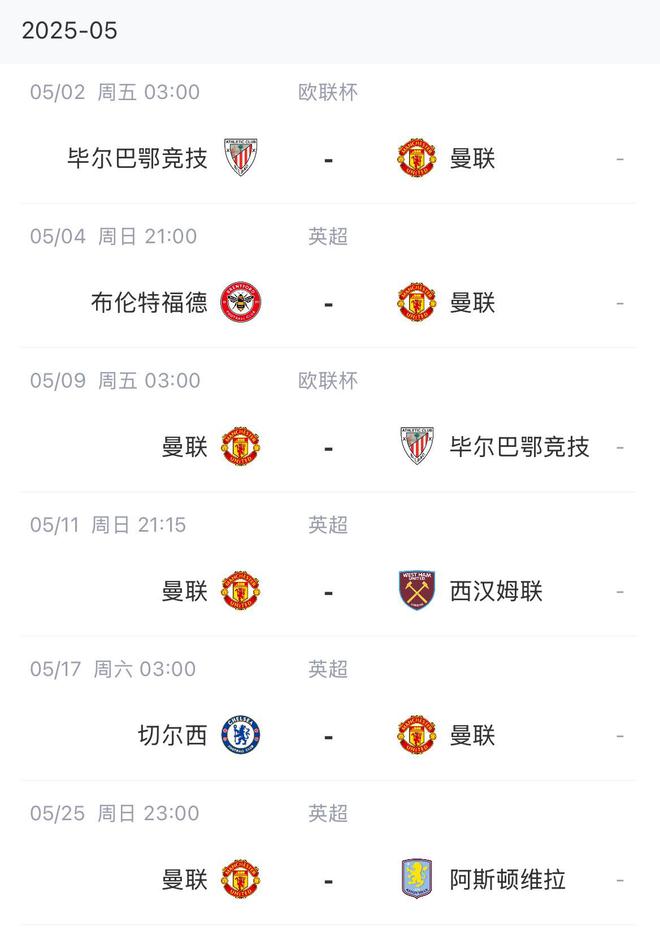Open the 切尔西 vs 曼联 fixture
This screenshot has width=660, height=939.
[328, 736]
